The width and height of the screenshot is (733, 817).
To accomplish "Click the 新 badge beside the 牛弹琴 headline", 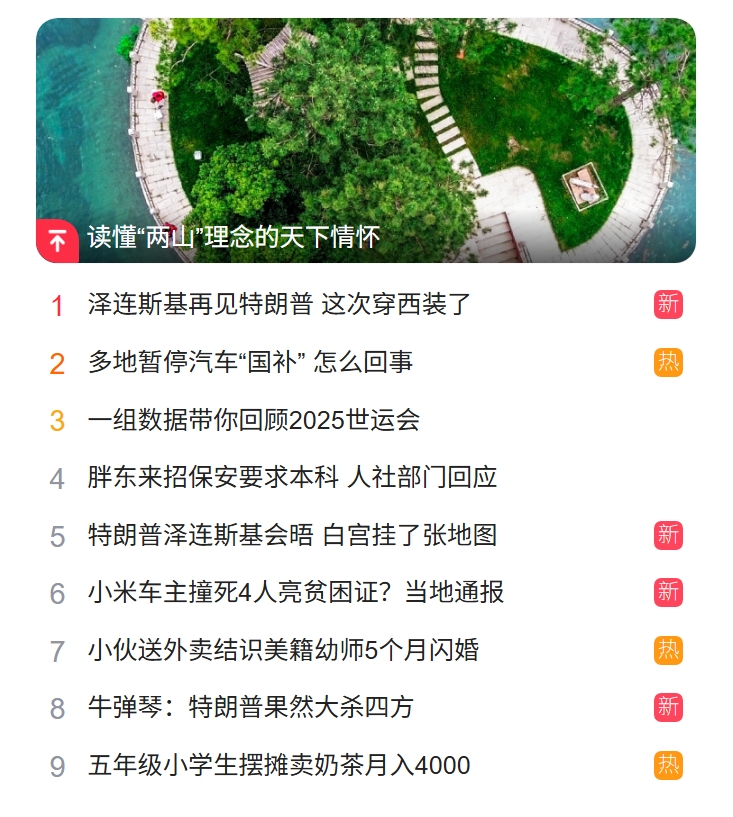I will pyautogui.click(x=668, y=707).
